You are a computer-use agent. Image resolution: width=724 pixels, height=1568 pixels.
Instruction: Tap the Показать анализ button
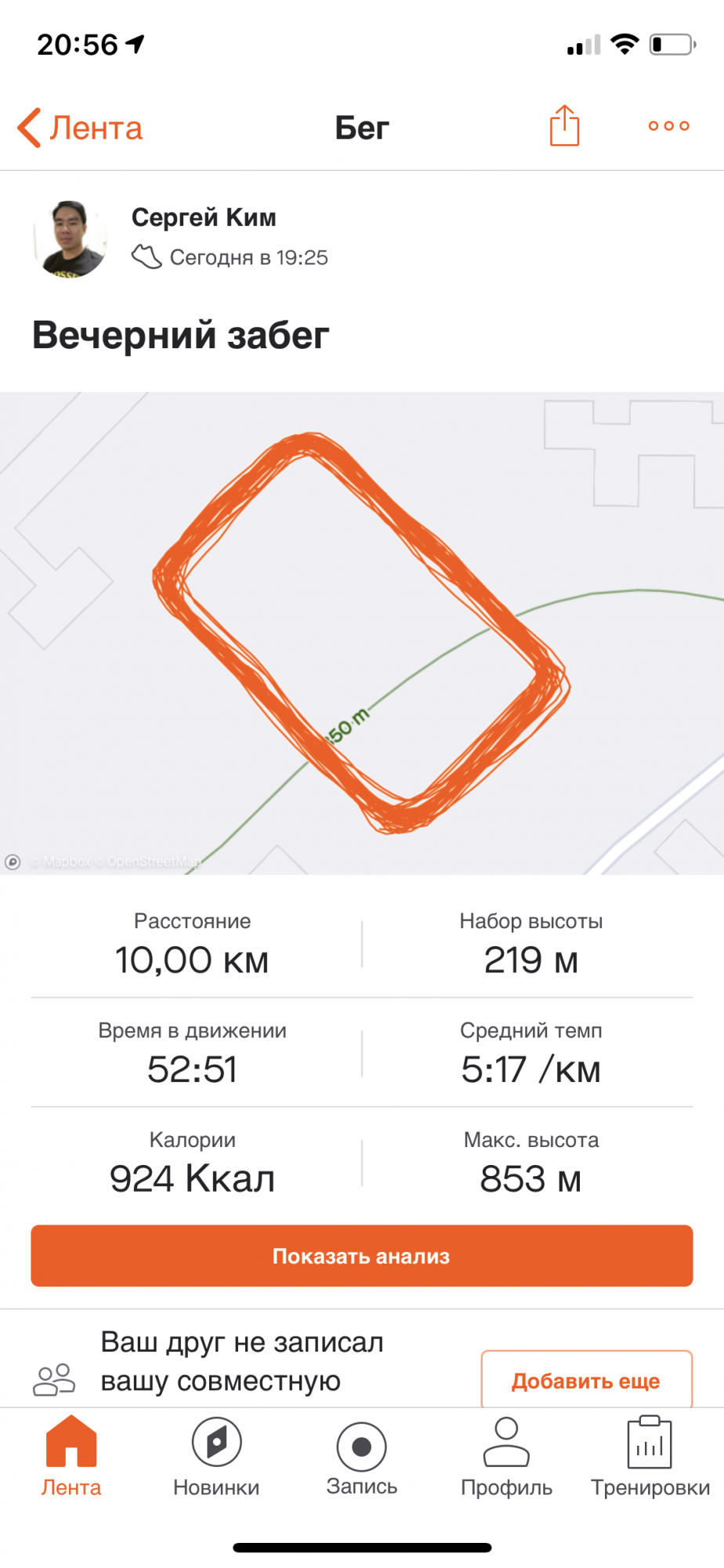tap(362, 1256)
